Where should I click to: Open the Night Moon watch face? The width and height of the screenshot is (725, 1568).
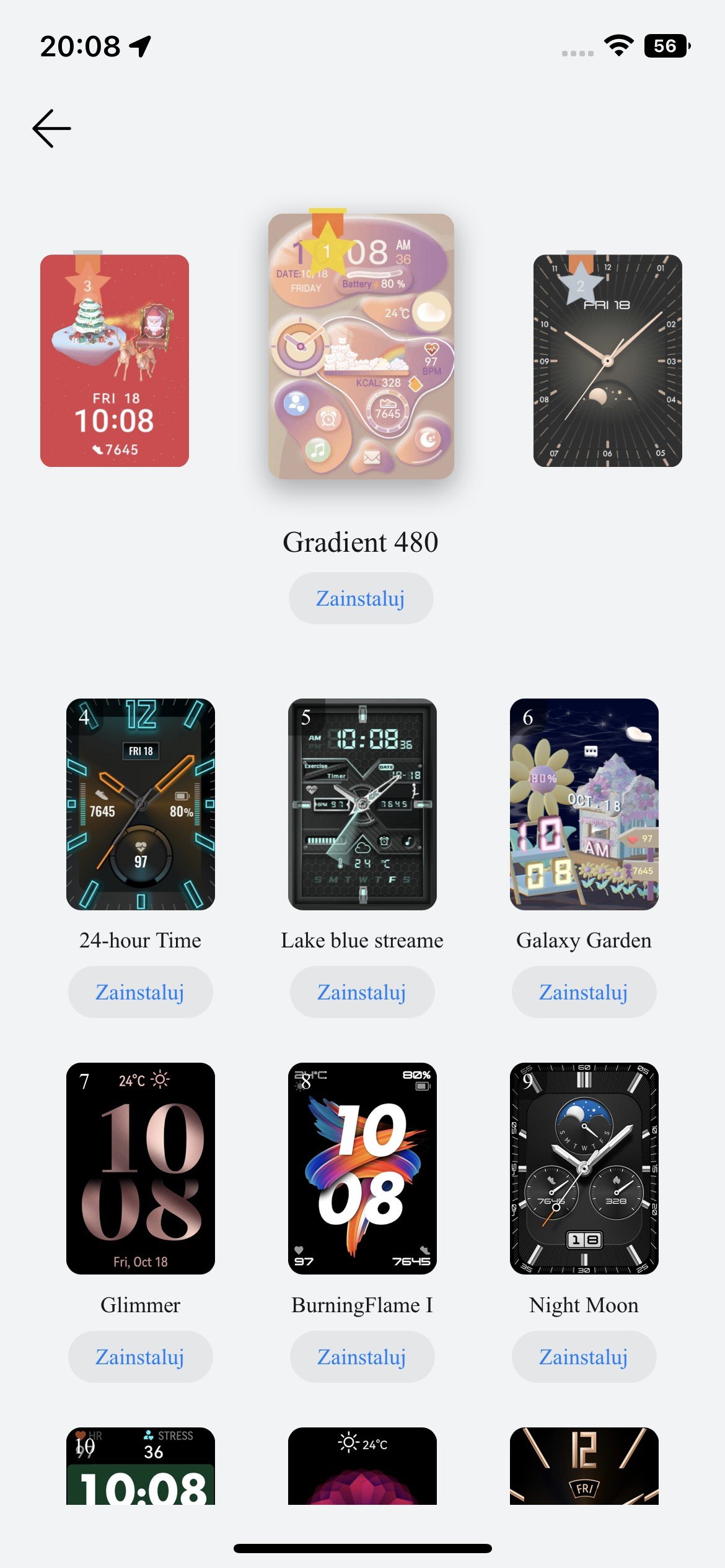tap(584, 1168)
